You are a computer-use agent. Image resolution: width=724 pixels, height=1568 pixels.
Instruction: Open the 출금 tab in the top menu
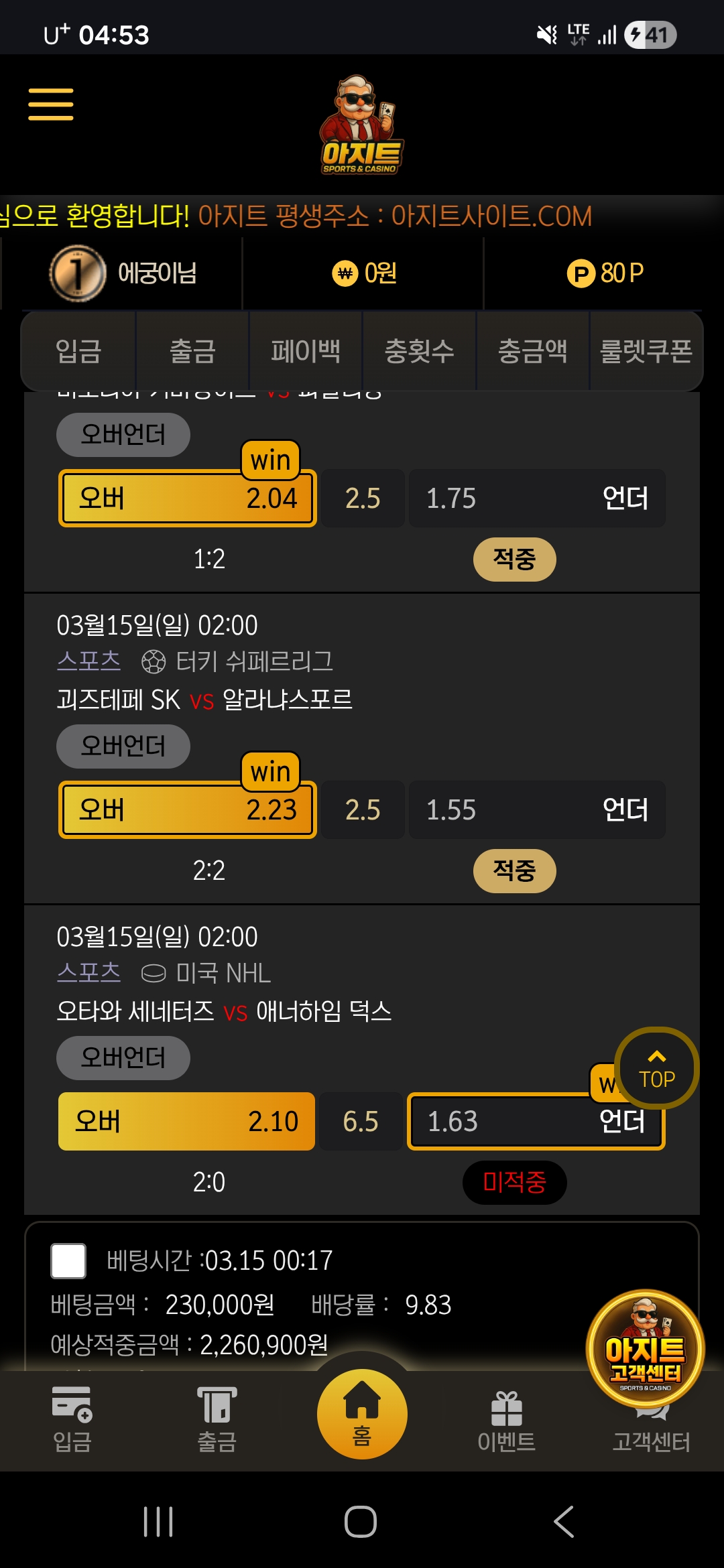pyautogui.click(x=192, y=351)
